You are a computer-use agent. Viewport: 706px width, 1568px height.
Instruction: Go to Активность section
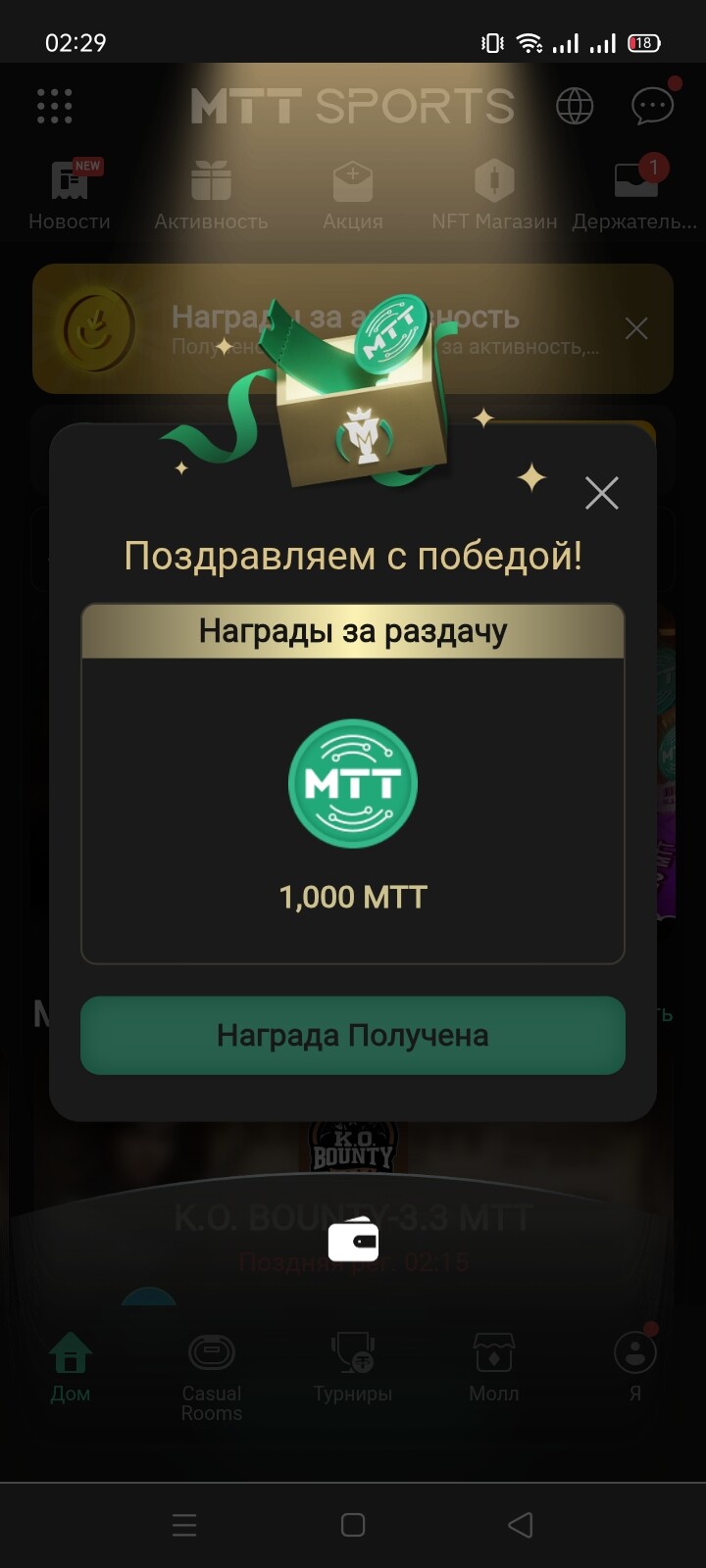211,195
